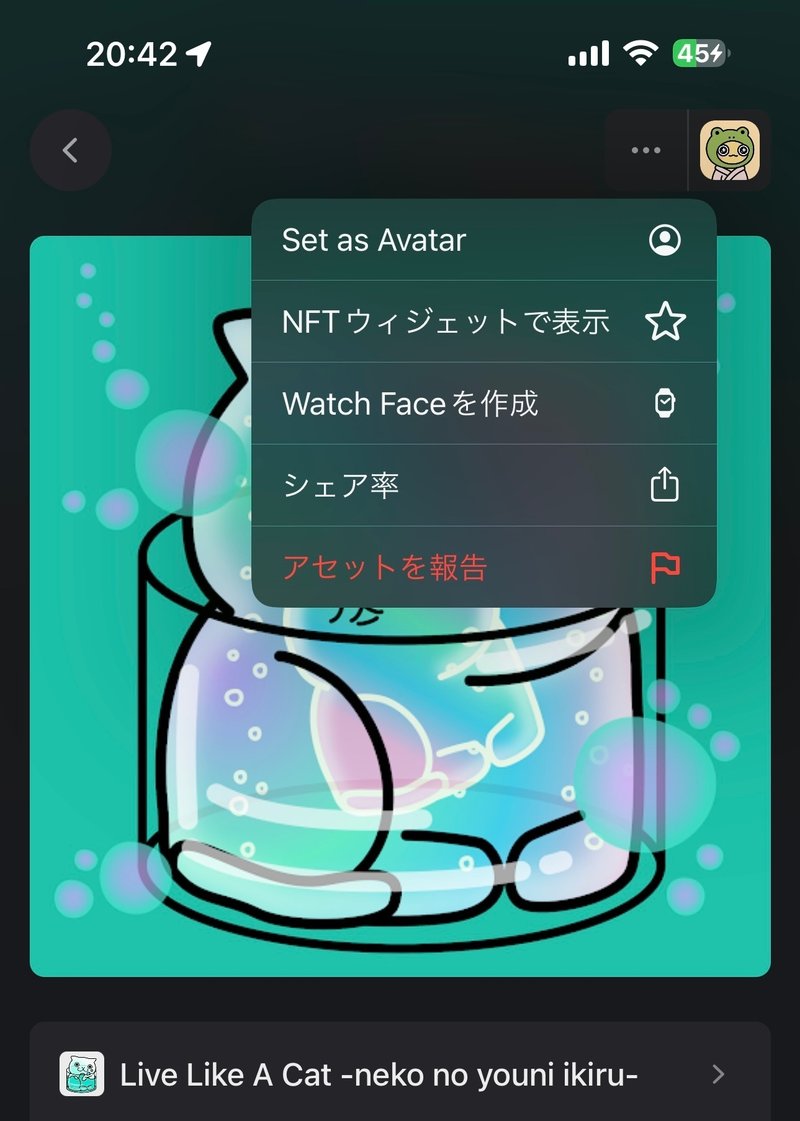Select Set as Avatar
800x1121 pixels.
[x=483, y=240]
